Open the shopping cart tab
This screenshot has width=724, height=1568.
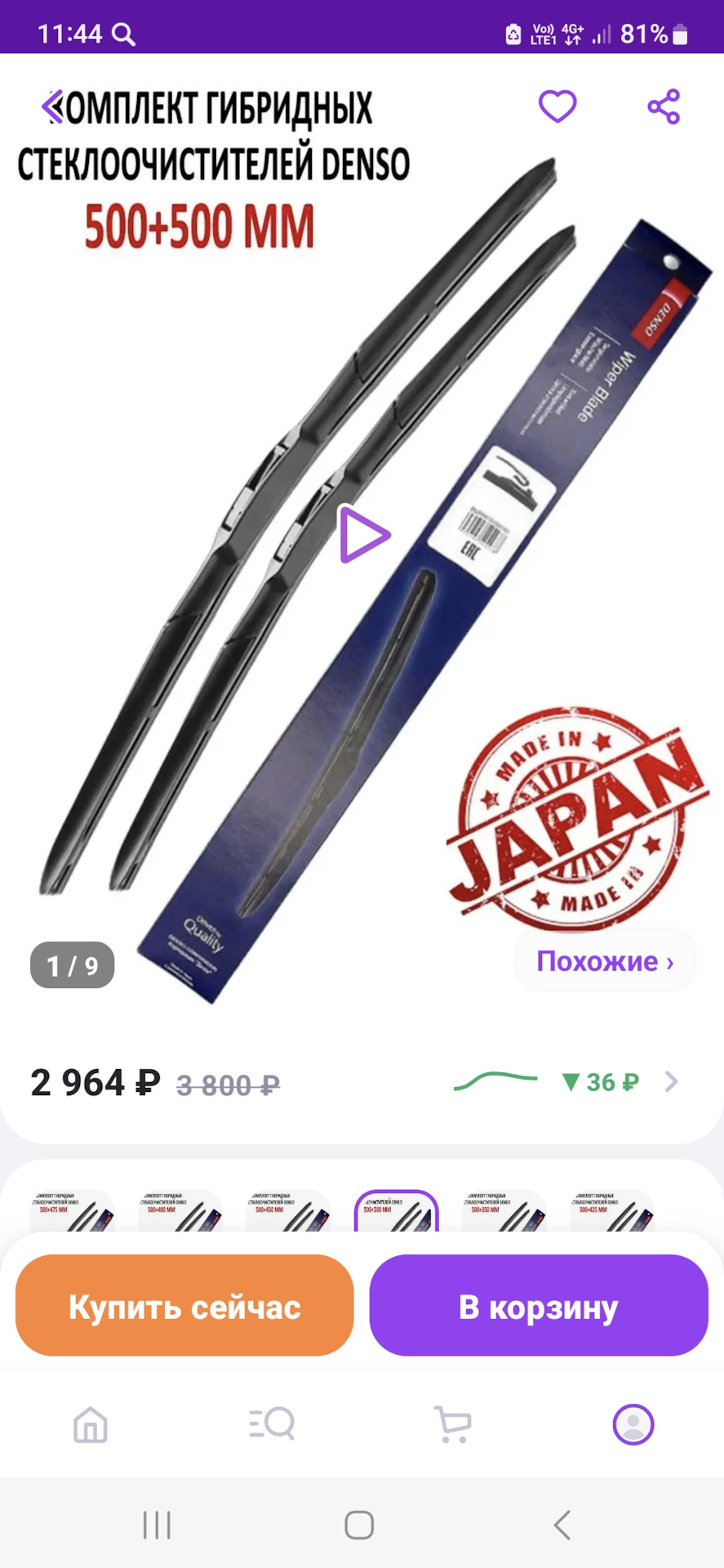point(452,1424)
